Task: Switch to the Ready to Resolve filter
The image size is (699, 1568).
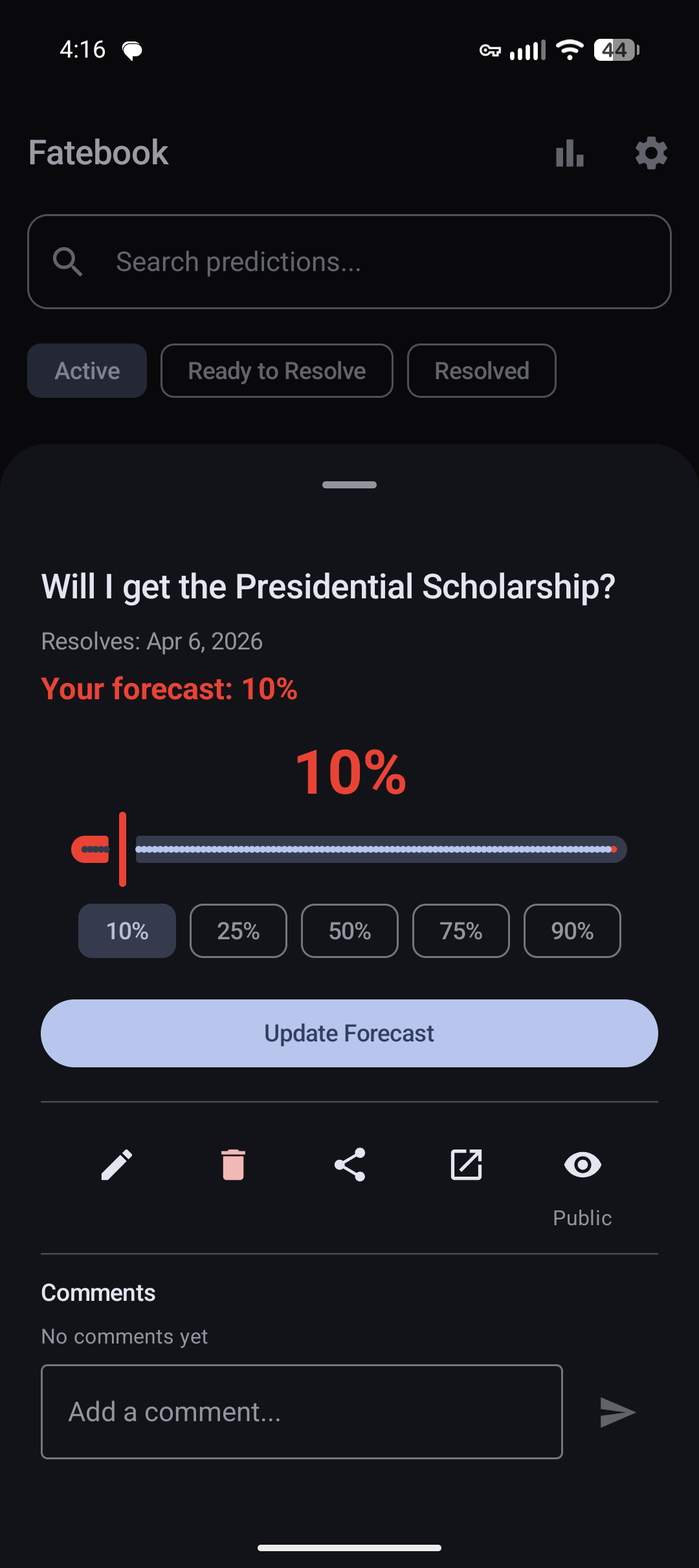Action: pyautogui.click(x=276, y=371)
